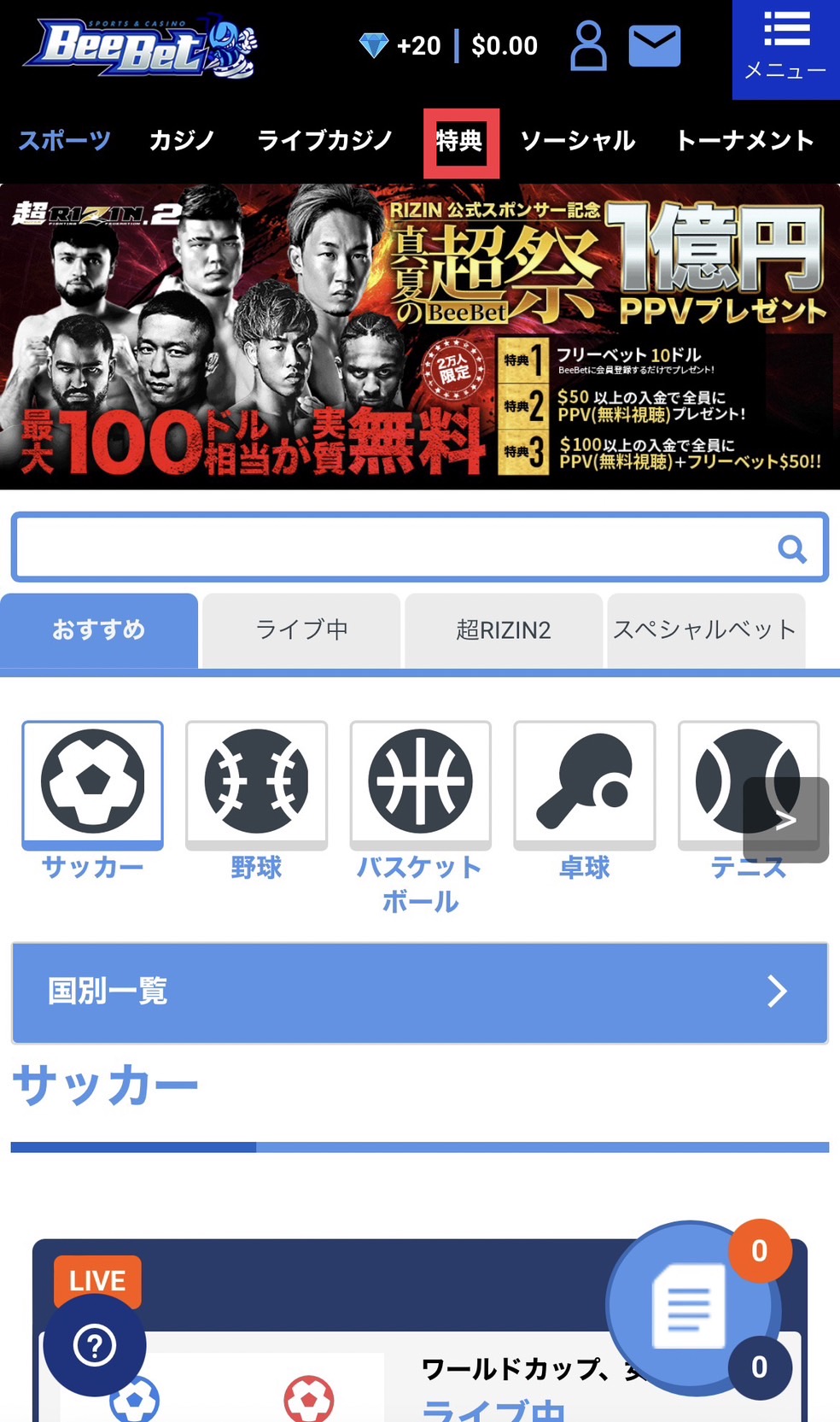
Task: Open the メニュー hamburger menu
Action: [x=785, y=48]
